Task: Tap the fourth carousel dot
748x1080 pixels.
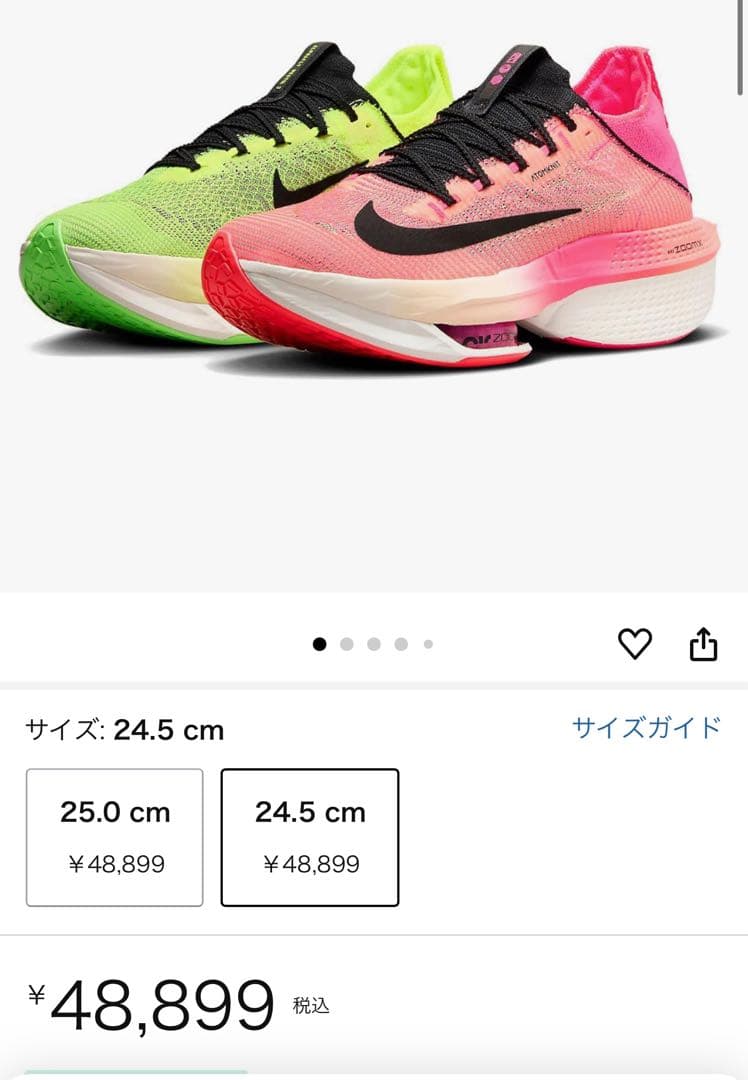Action: [401, 645]
